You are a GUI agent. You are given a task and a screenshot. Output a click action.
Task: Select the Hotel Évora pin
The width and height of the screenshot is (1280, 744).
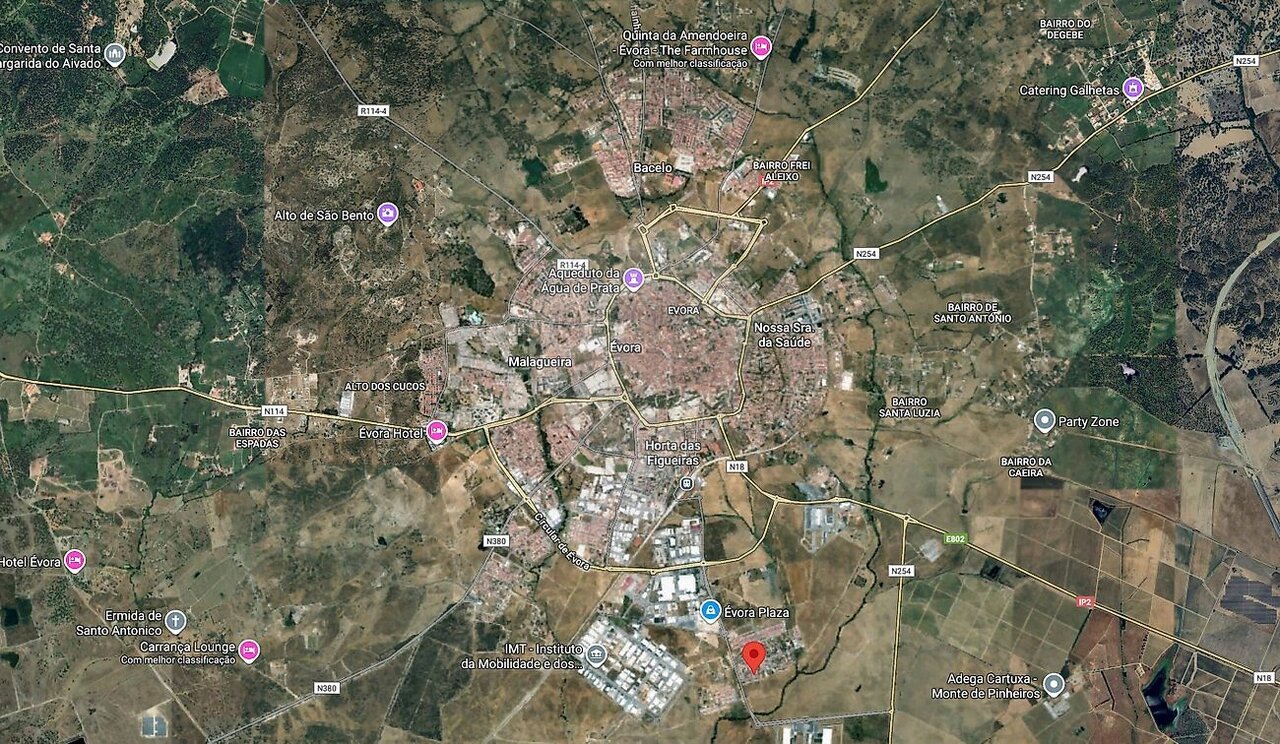click(75, 561)
